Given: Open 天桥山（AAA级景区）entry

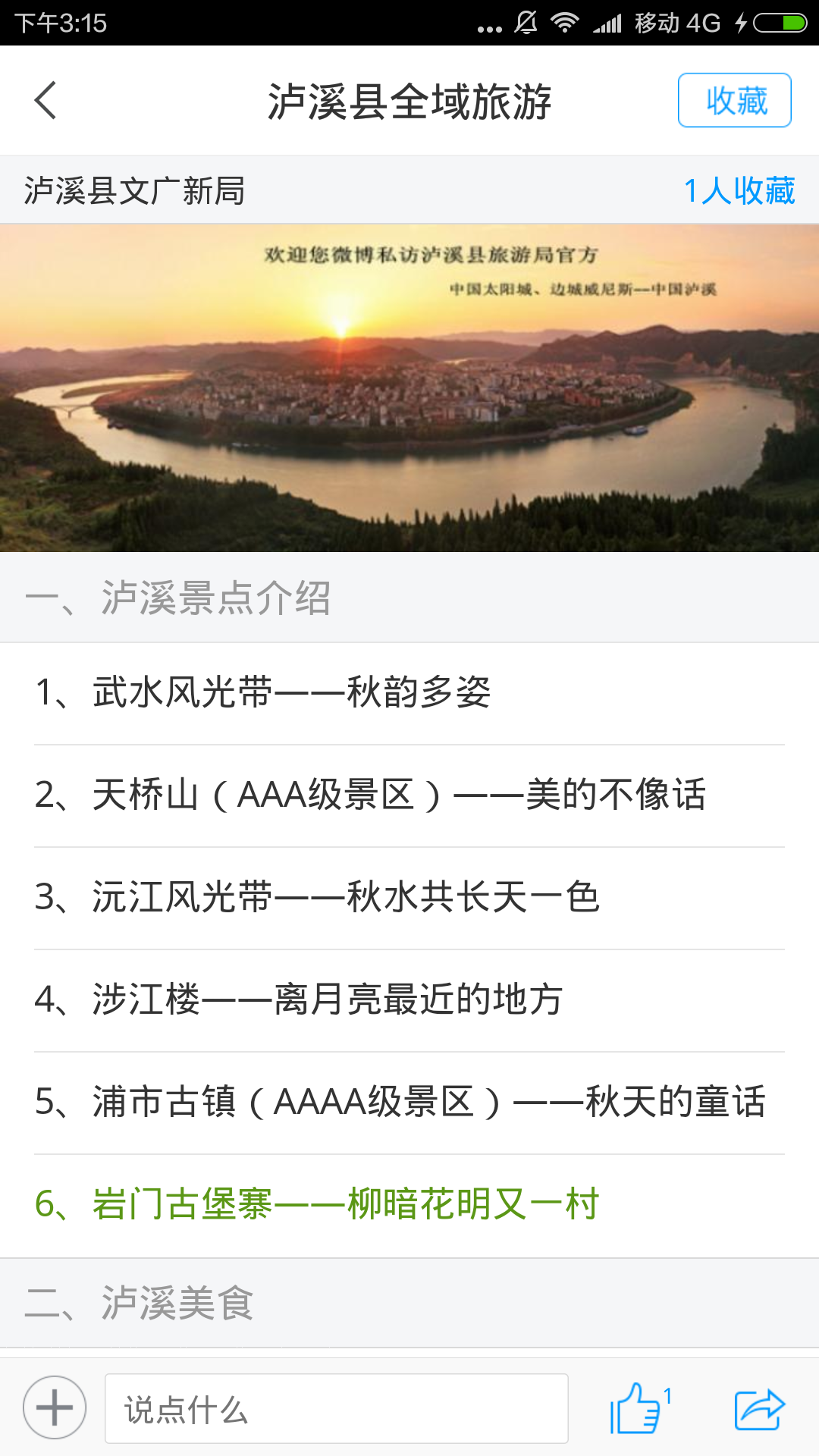Looking at the screenshot, I should point(370,795).
